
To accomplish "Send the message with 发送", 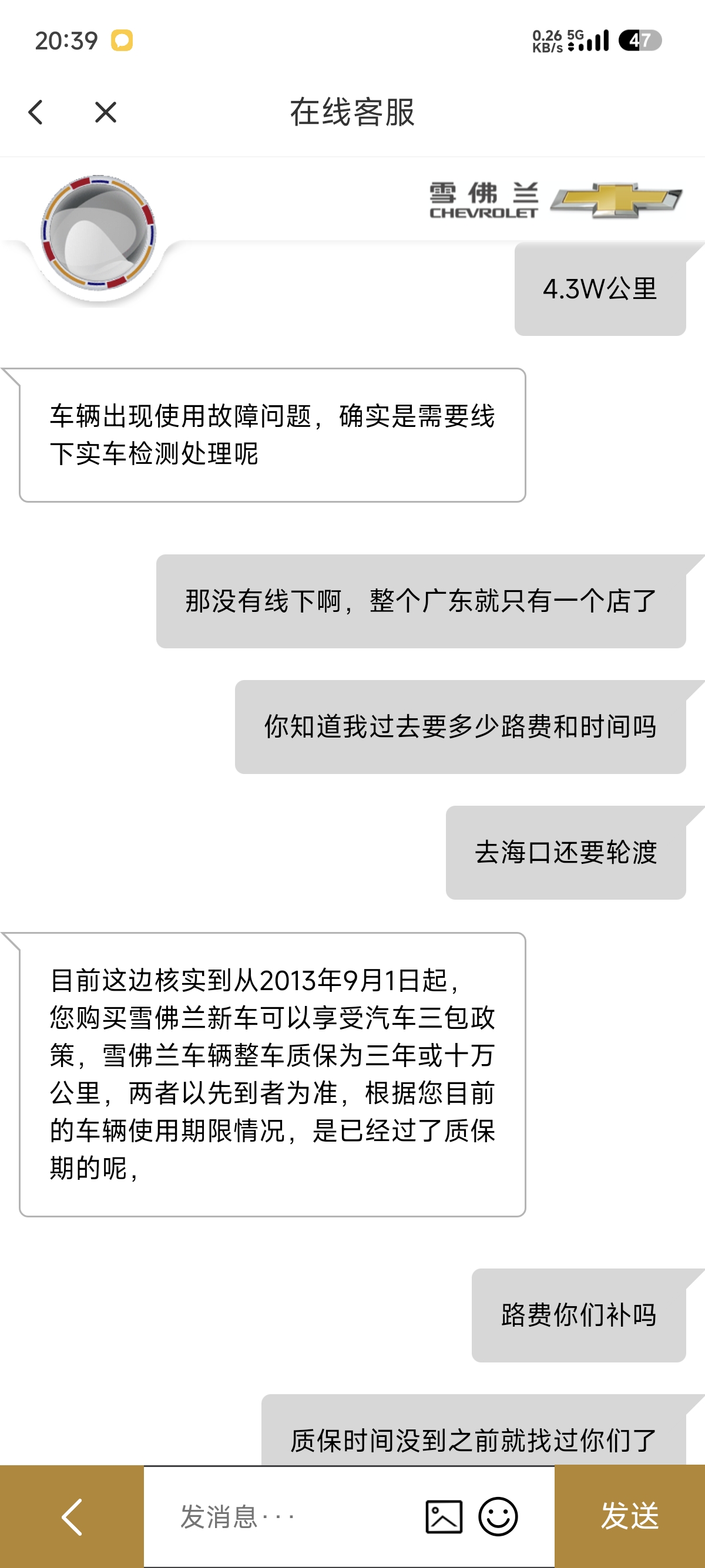I will [630, 1516].
